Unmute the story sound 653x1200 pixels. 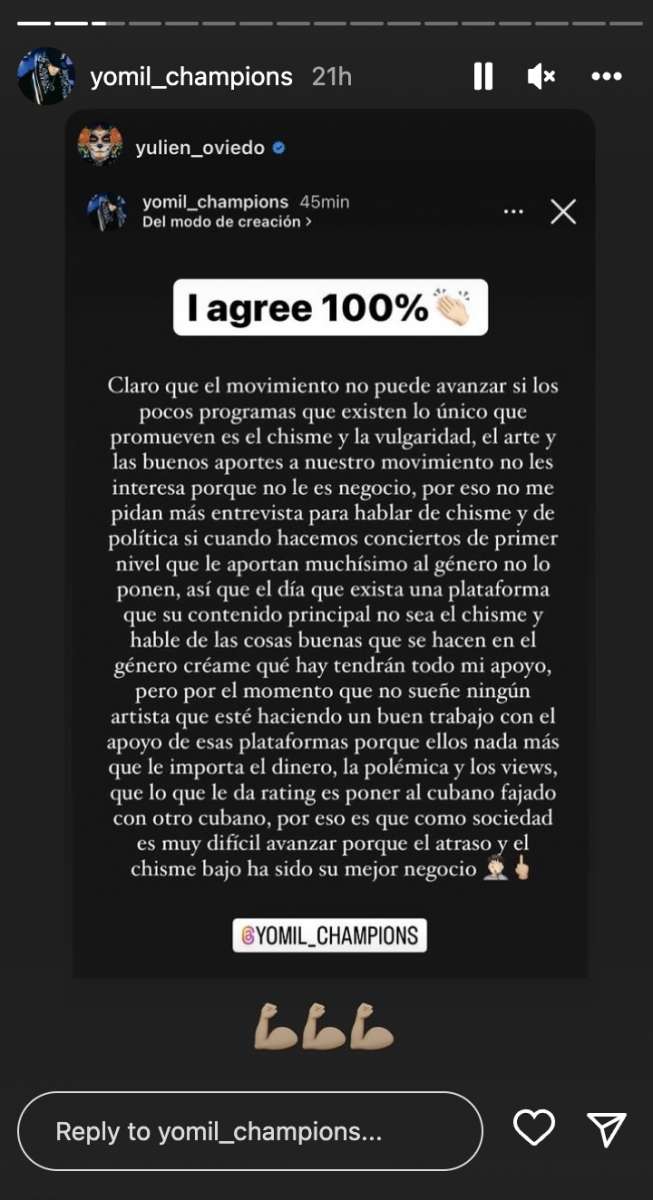click(541, 76)
